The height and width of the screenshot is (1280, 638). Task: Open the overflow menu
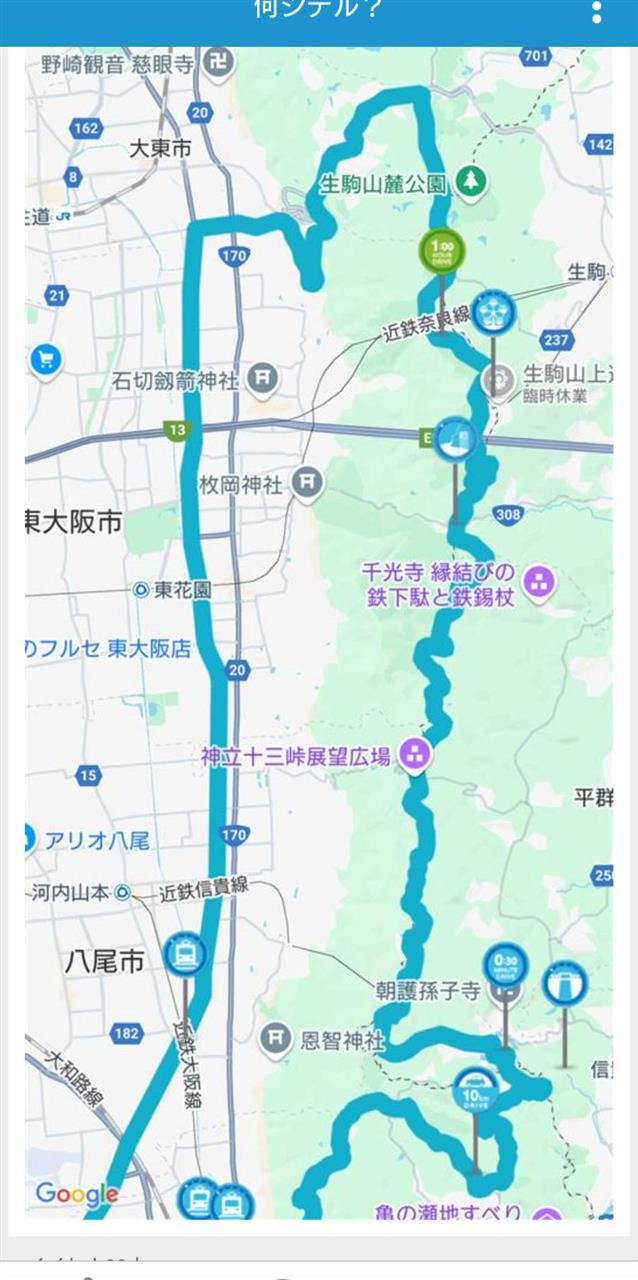tap(597, 12)
